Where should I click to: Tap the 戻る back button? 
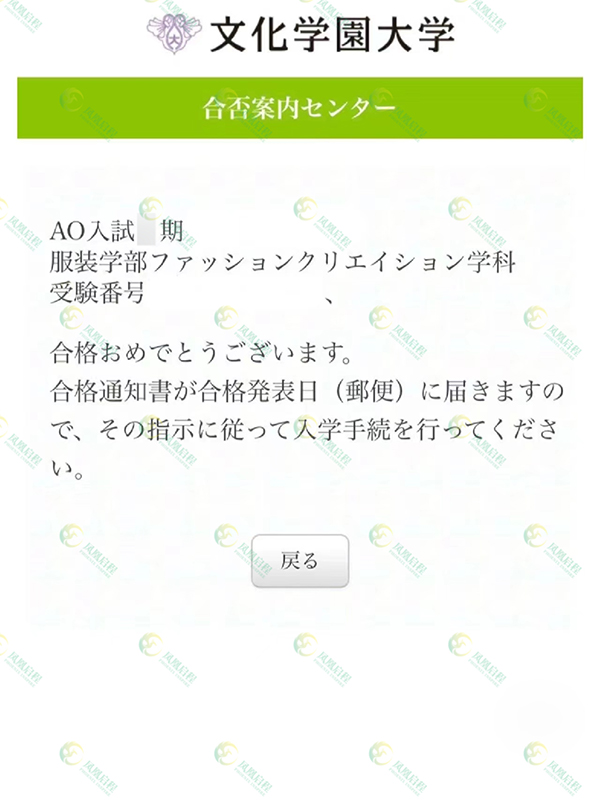pos(299,561)
